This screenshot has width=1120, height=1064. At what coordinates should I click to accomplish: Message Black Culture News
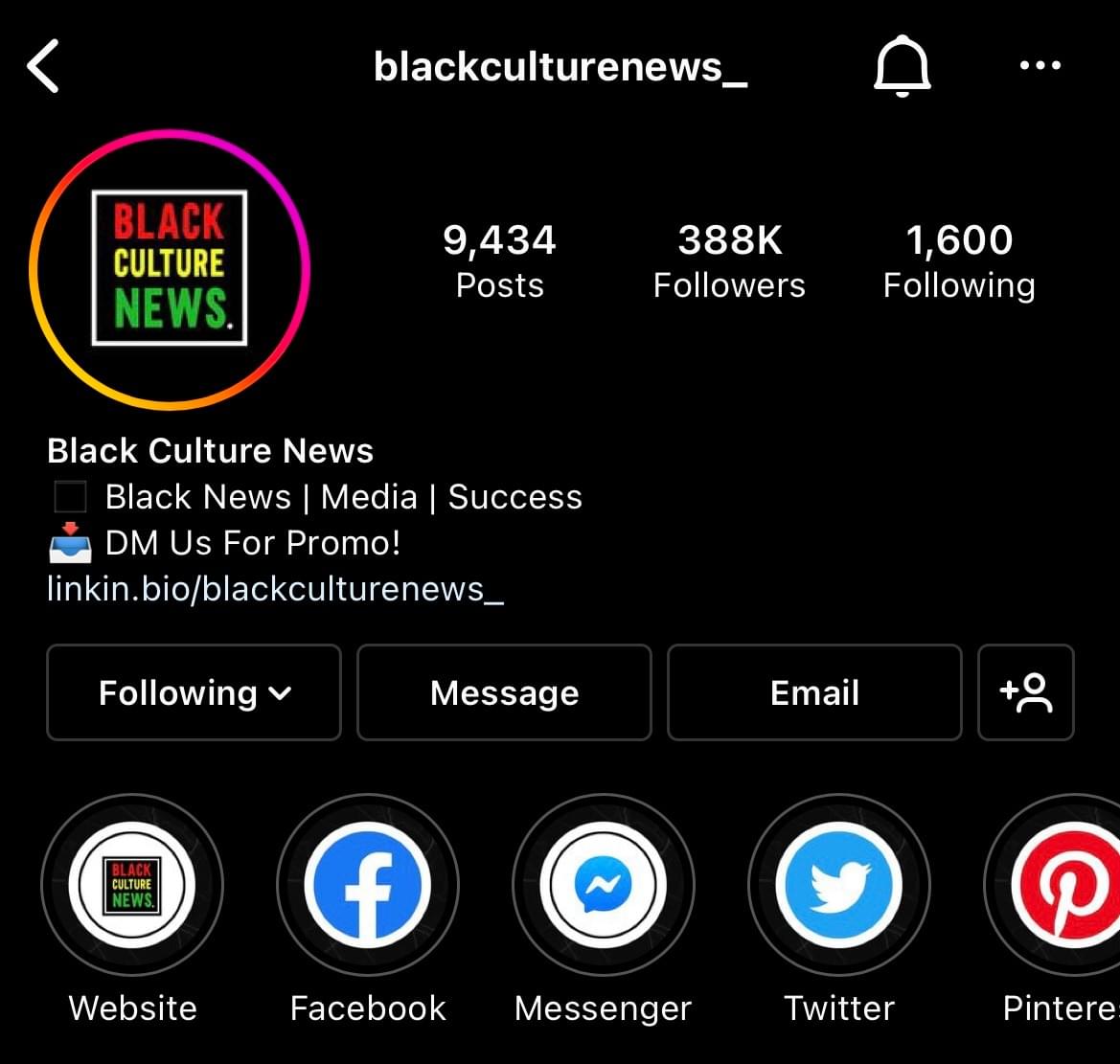(x=504, y=692)
